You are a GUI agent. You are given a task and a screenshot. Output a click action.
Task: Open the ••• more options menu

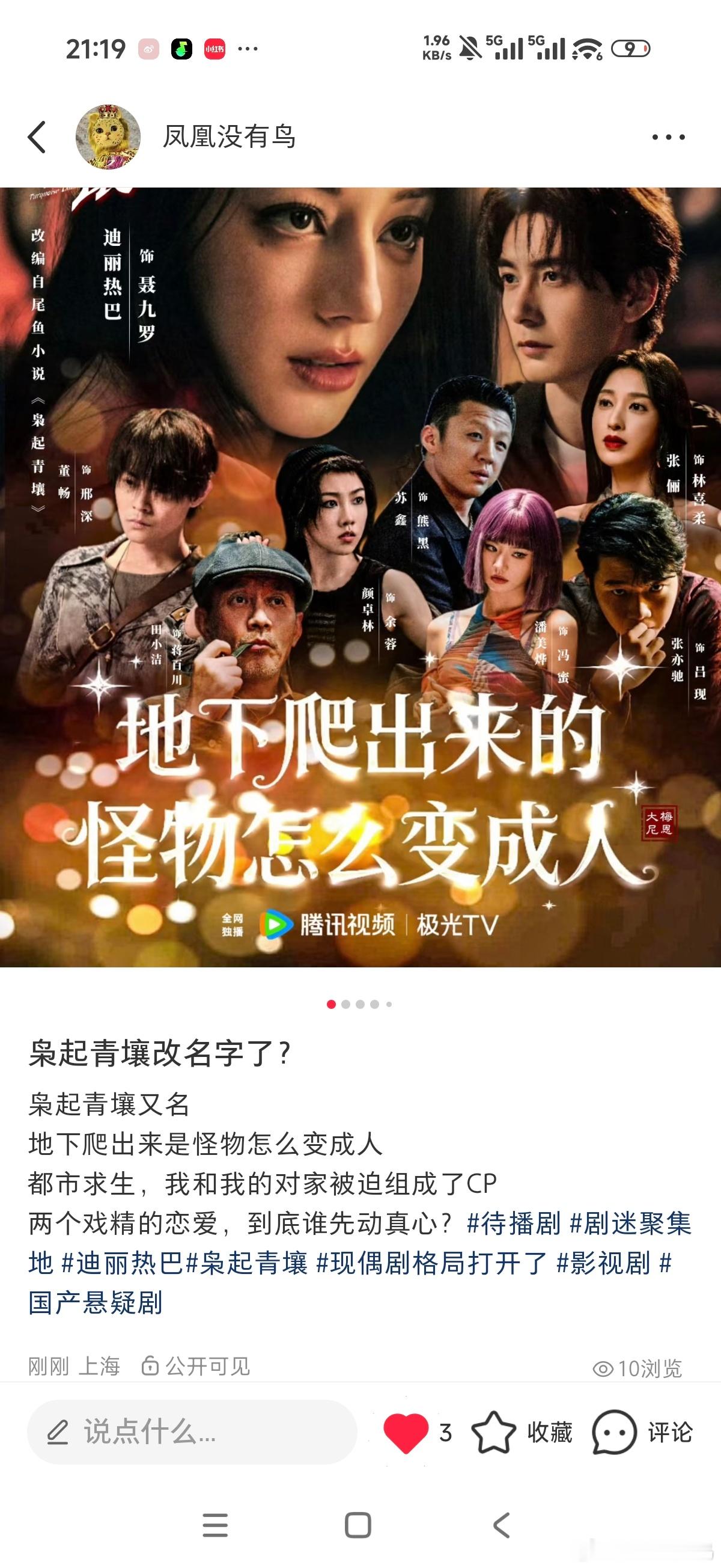coord(669,138)
